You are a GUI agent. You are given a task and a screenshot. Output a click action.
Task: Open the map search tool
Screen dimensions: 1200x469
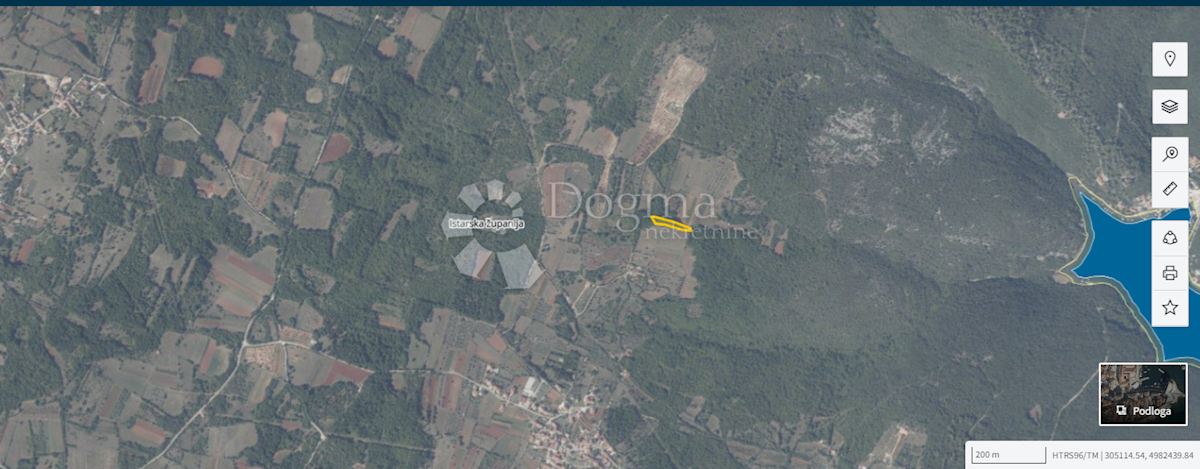[1170, 154]
